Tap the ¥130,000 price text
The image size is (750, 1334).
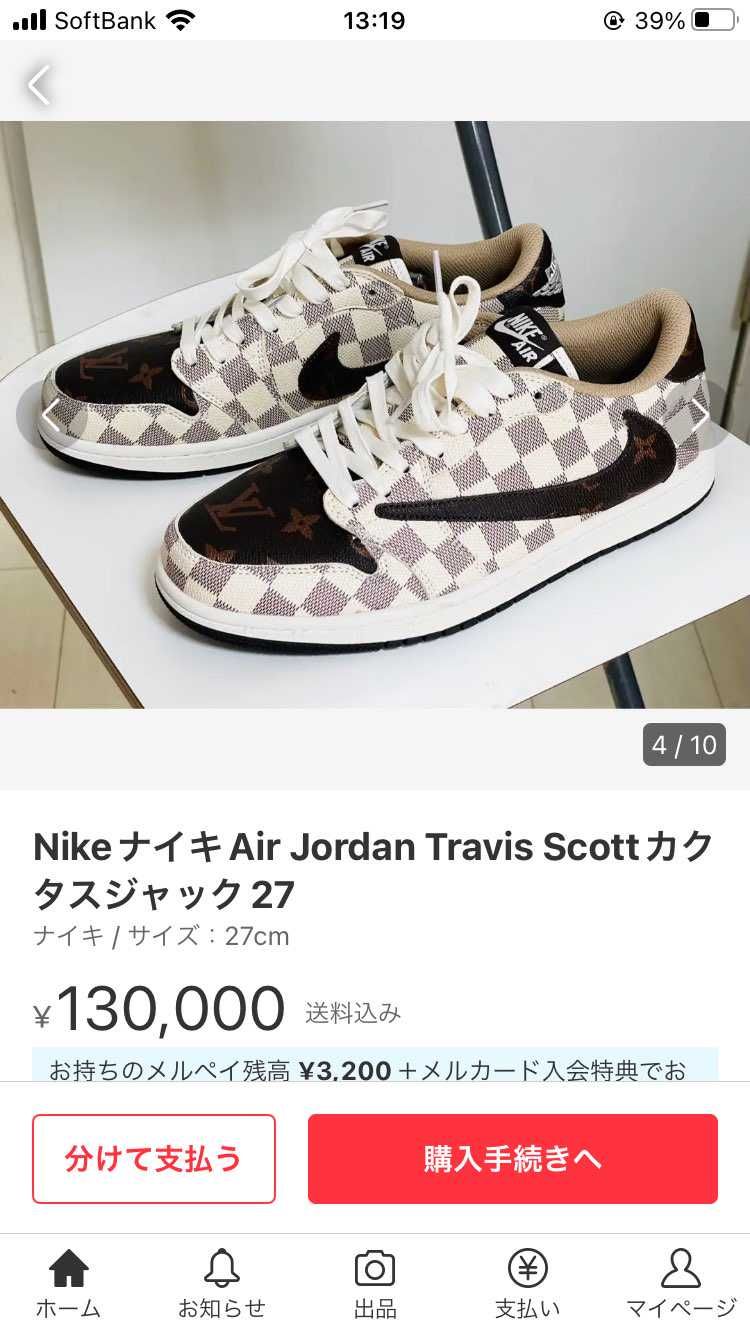160,1006
